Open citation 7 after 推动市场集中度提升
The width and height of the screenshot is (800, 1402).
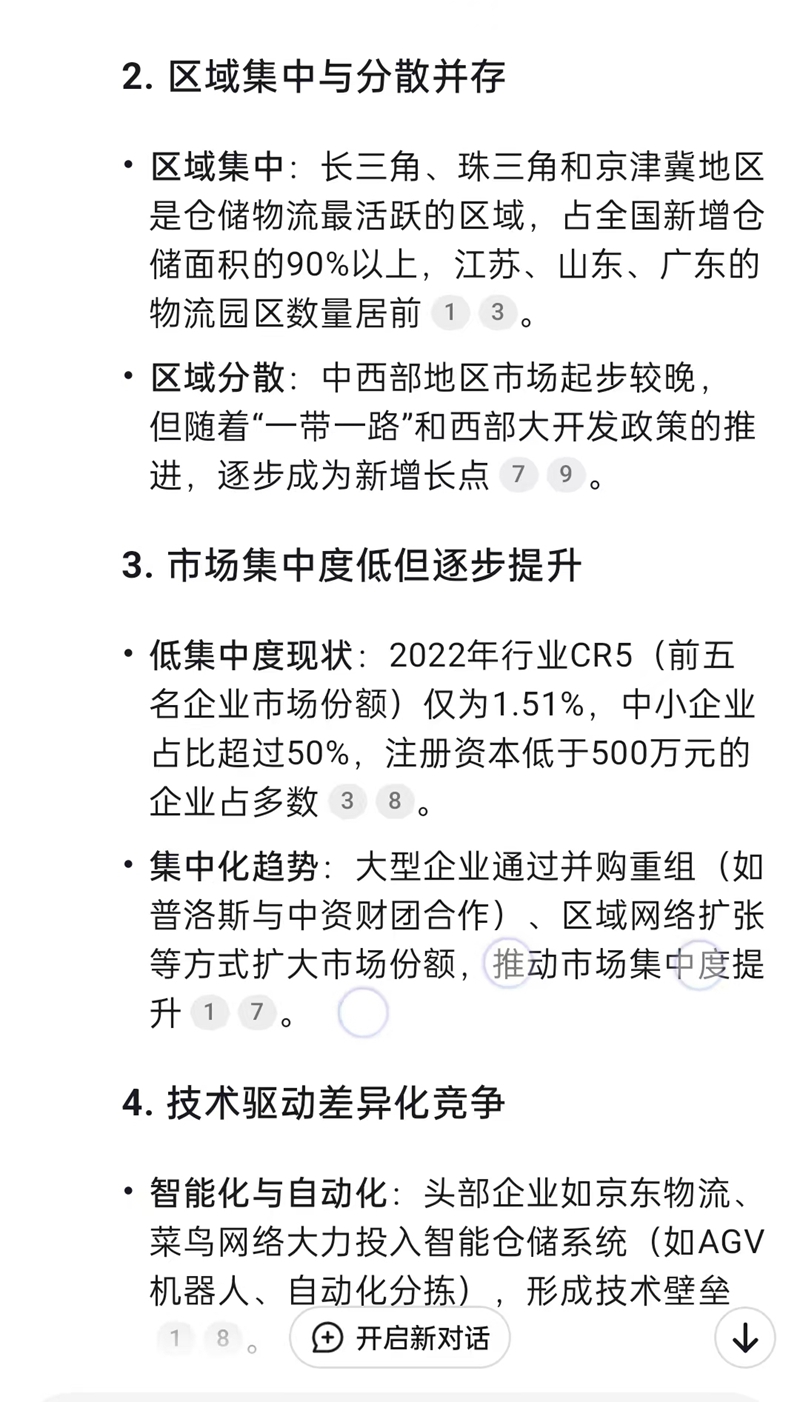point(256,1013)
